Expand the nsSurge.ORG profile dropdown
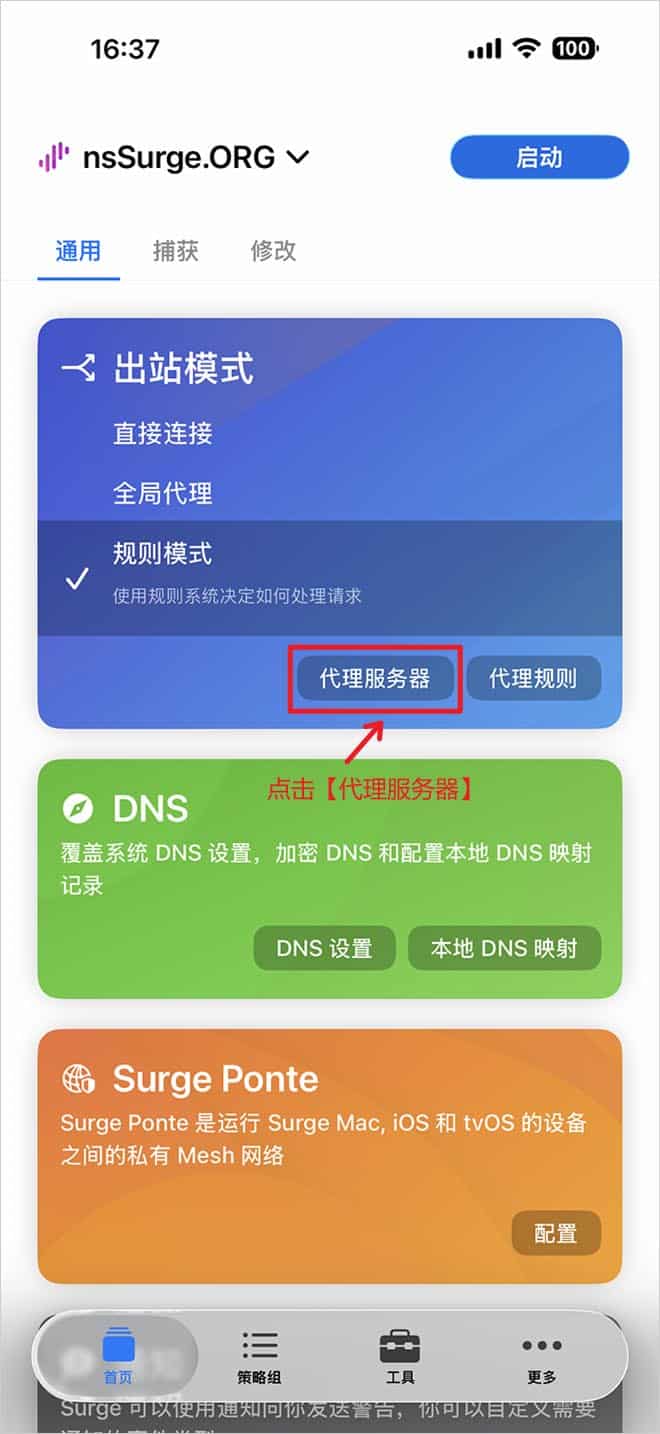Viewport: 660px width, 1434px height. (x=297, y=158)
